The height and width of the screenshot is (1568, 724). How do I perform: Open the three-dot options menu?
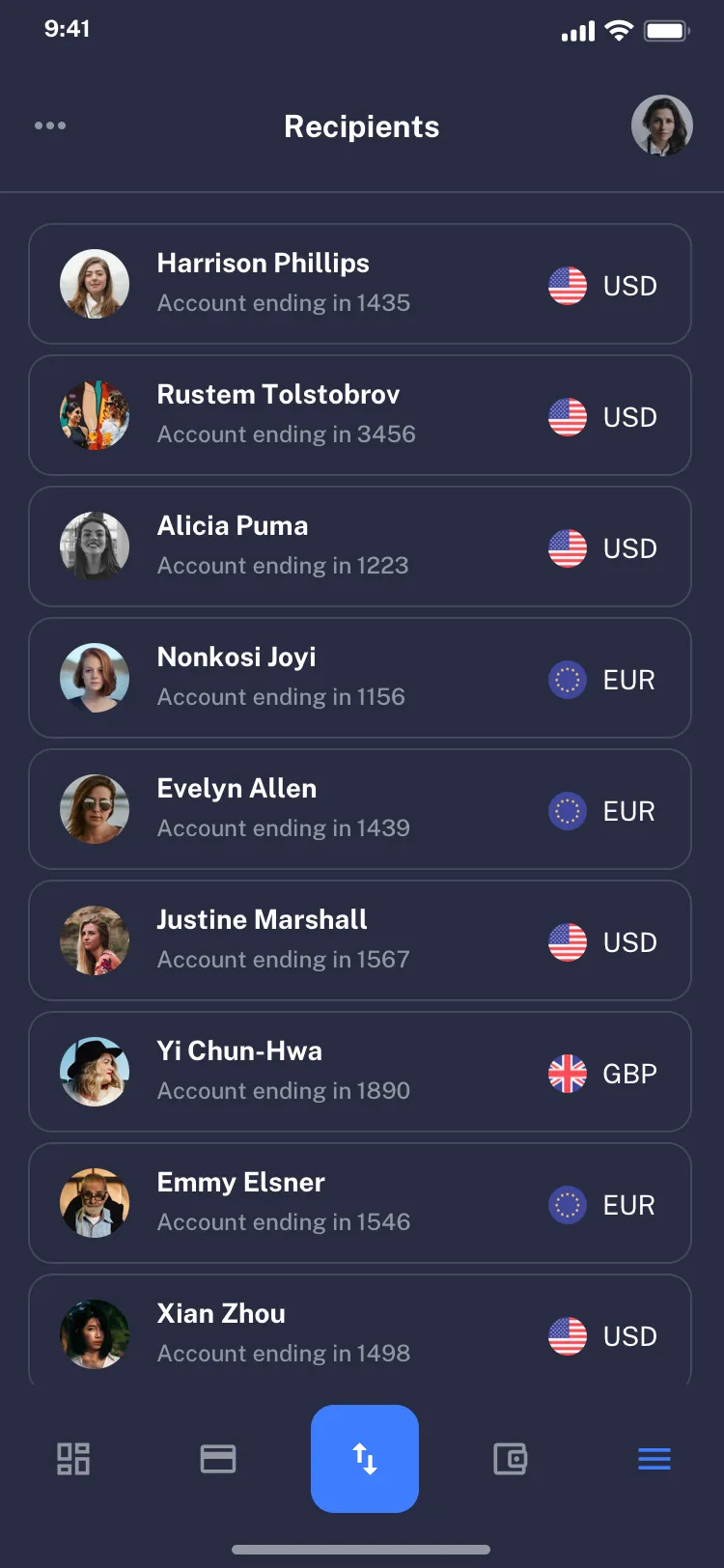click(x=49, y=126)
